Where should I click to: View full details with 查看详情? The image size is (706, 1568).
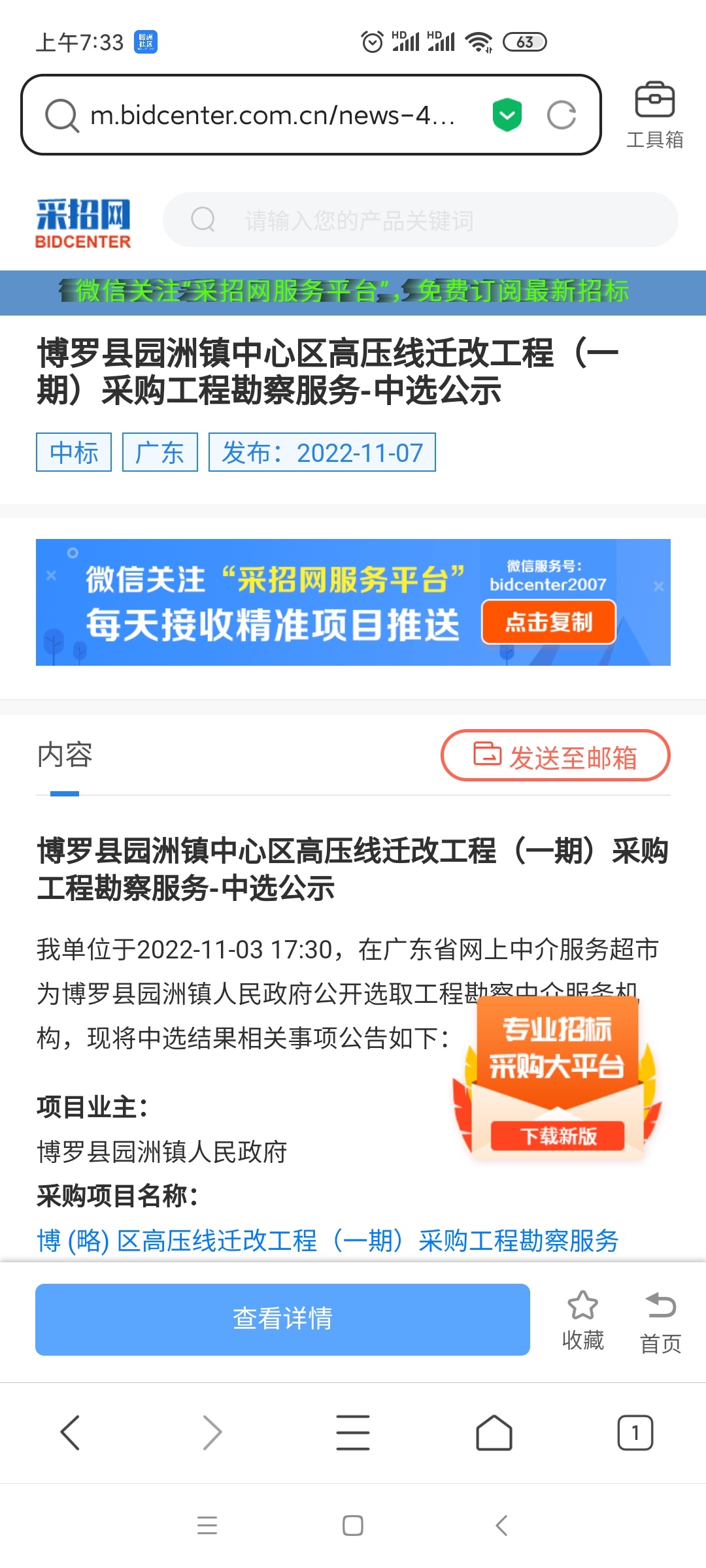click(282, 1318)
